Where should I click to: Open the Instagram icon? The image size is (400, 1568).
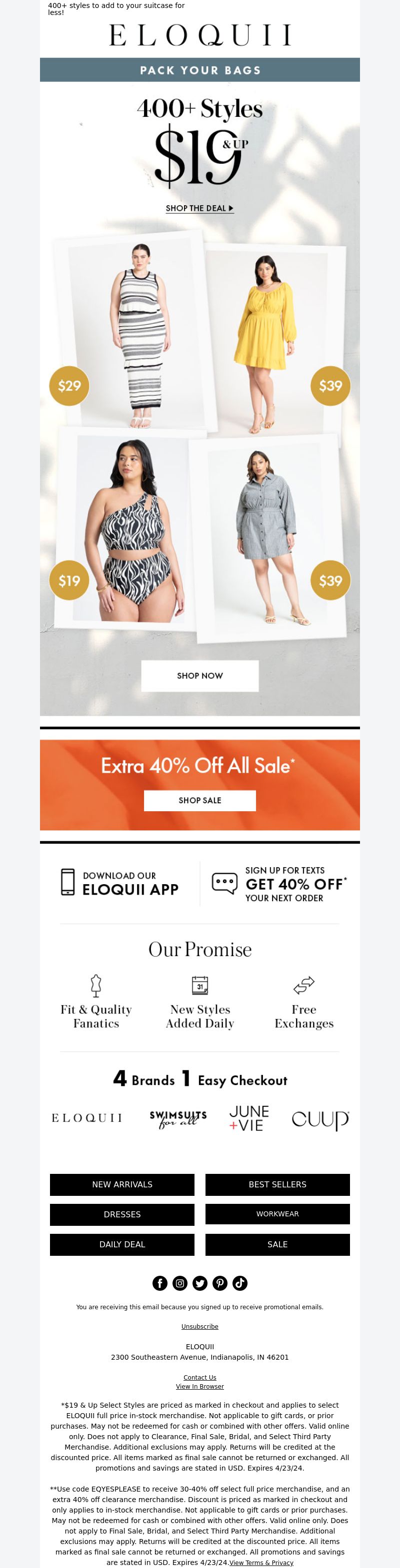pyautogui.click(x=179, y=1283)
